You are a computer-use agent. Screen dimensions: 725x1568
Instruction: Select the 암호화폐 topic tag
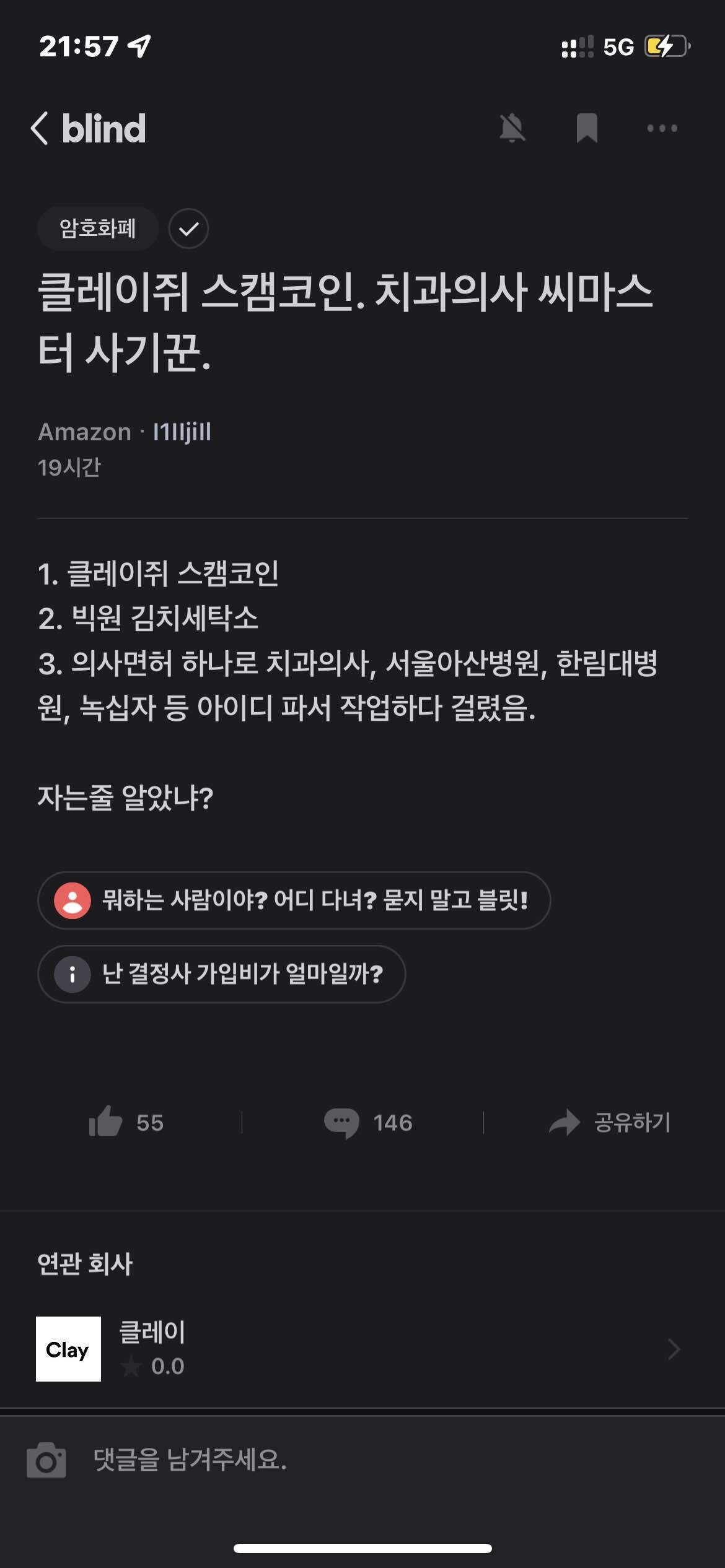[x=97, y=229]
